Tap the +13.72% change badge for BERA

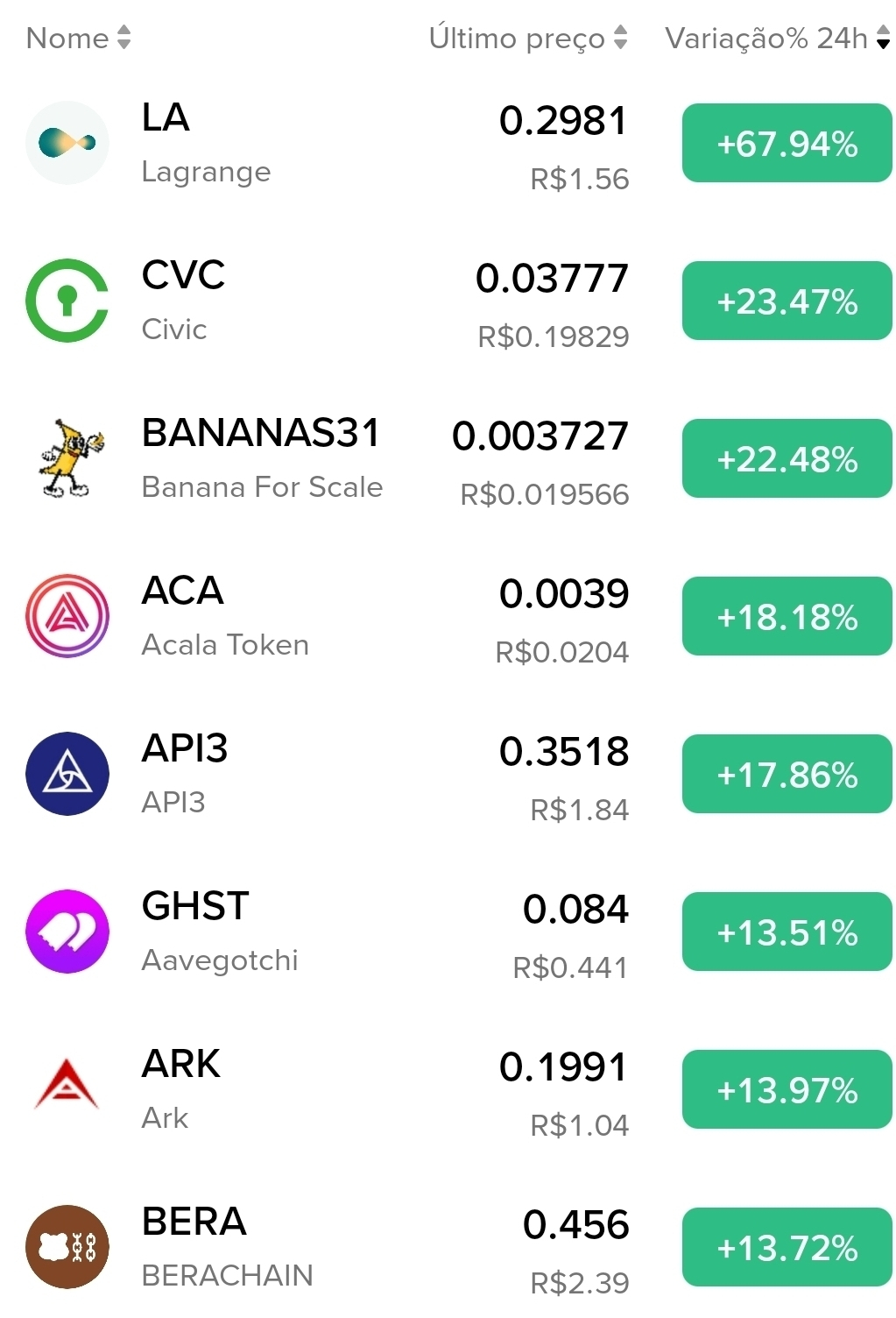tap(787, 1248)
